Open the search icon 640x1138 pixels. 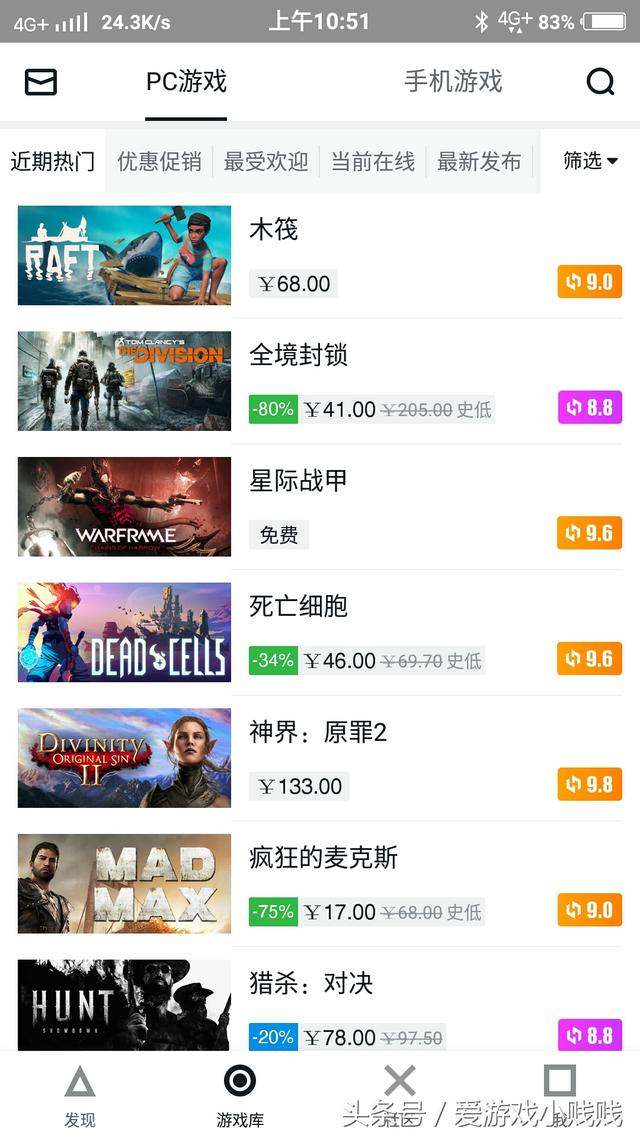pos(600,82)
